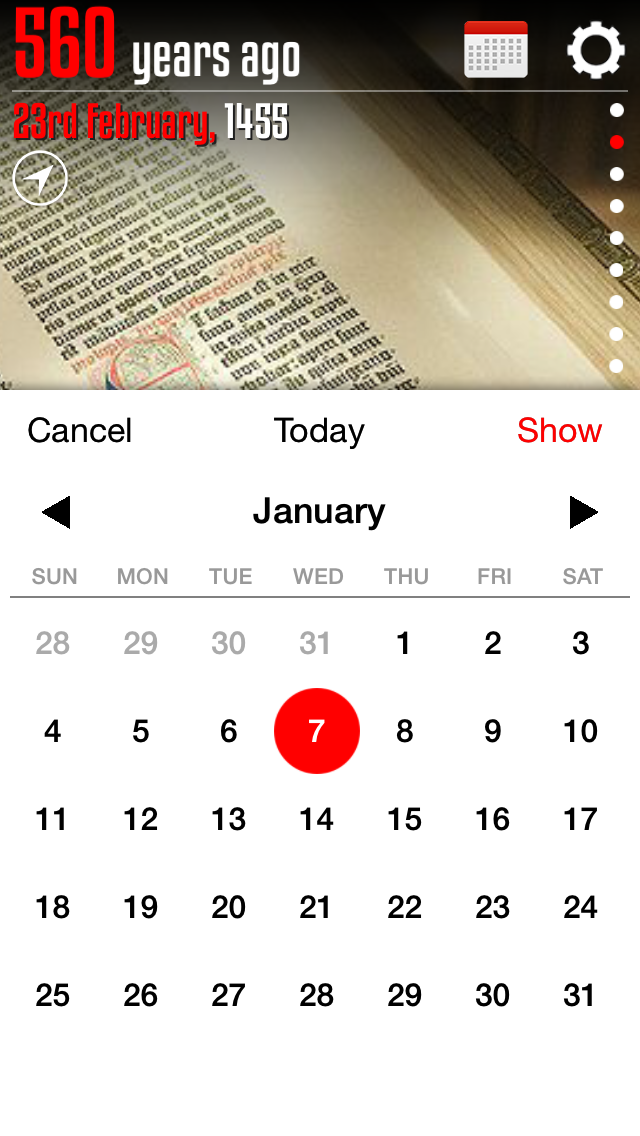Choose December 28 in greyed dates
Viewport: 640px width, 1136px height.
[53, 643]
